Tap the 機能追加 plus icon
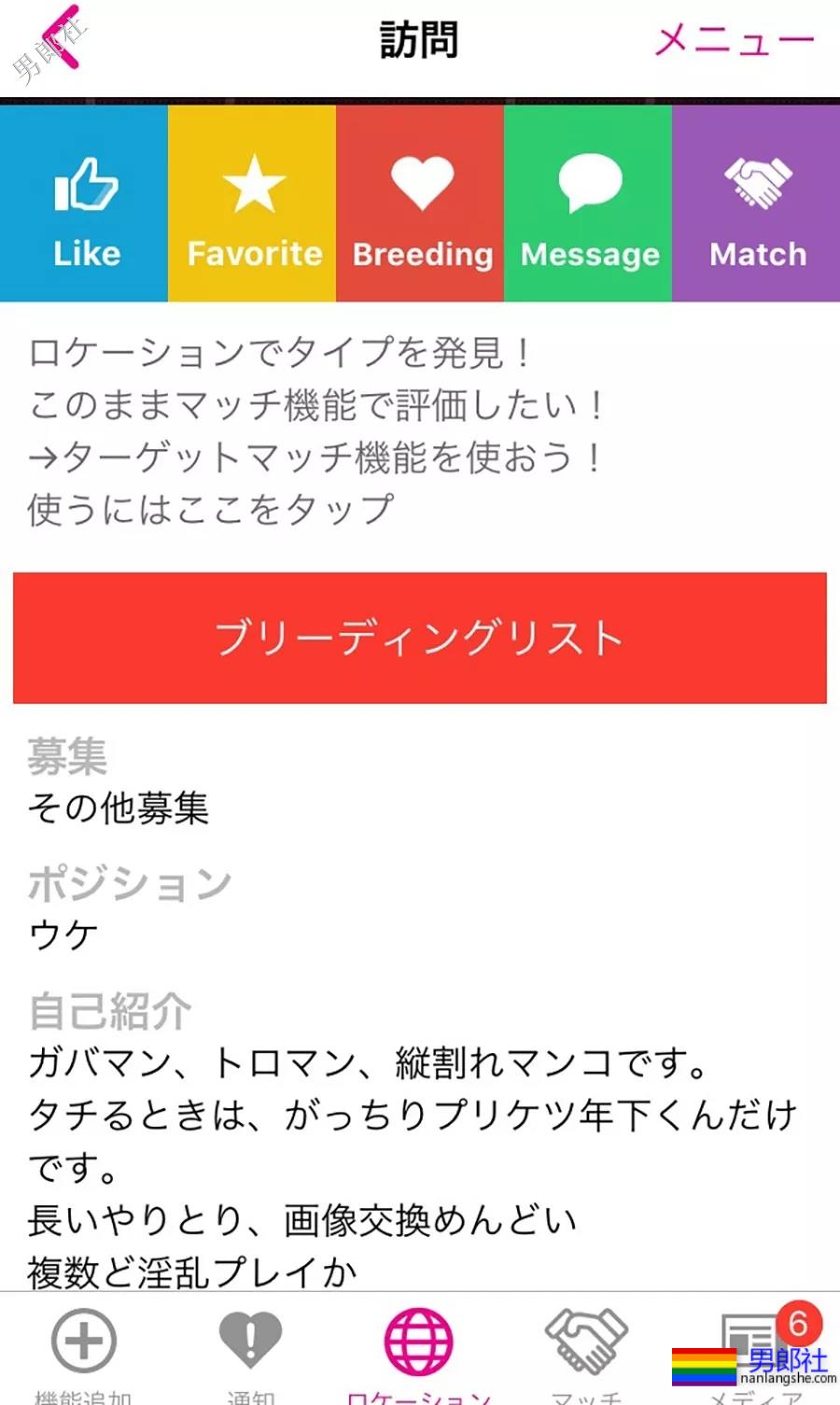This screenshot has height=1405, width=840. [x=83, y=1342]
